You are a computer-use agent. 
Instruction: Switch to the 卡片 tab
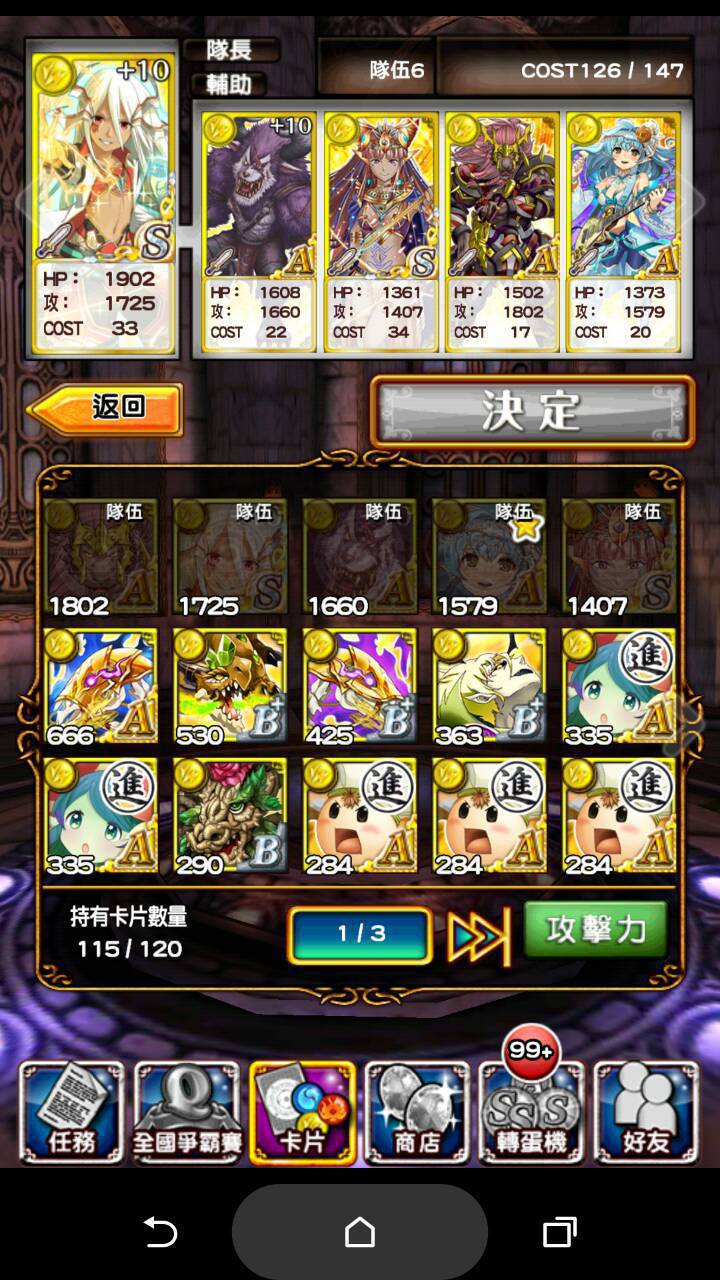[x=302, y=1112]
